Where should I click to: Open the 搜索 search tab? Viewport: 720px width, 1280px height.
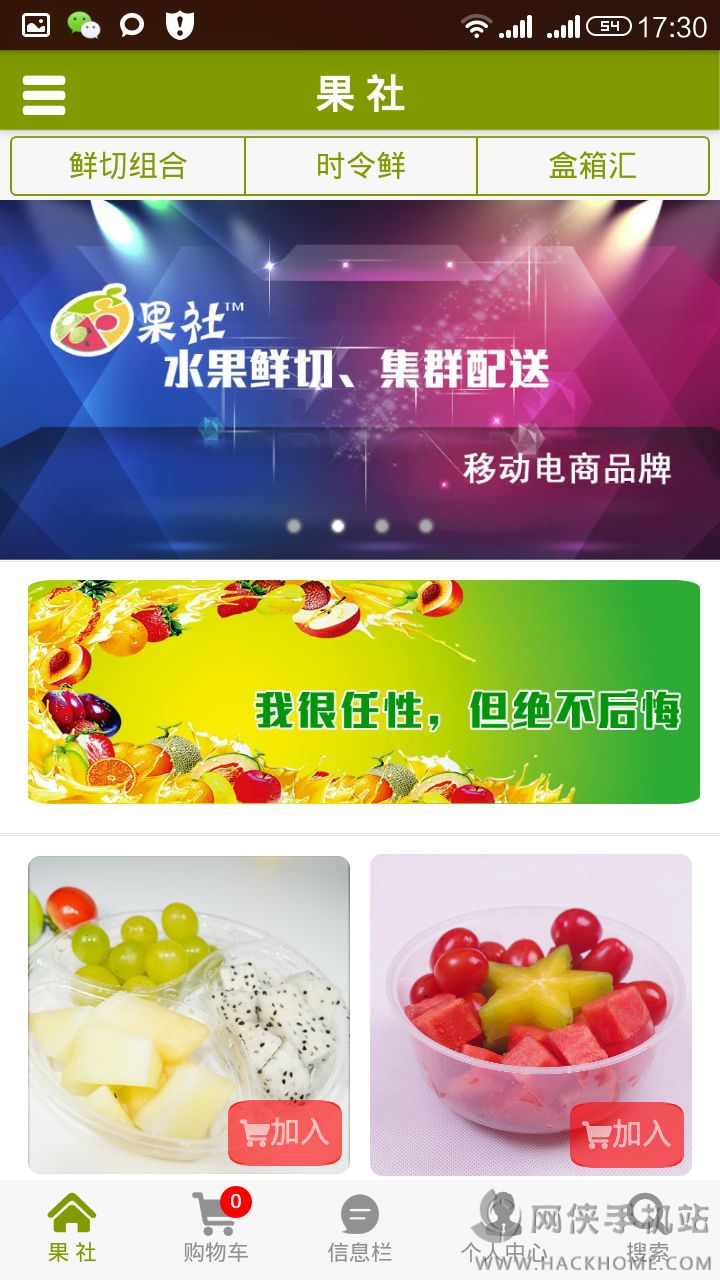click(647, 1230)
